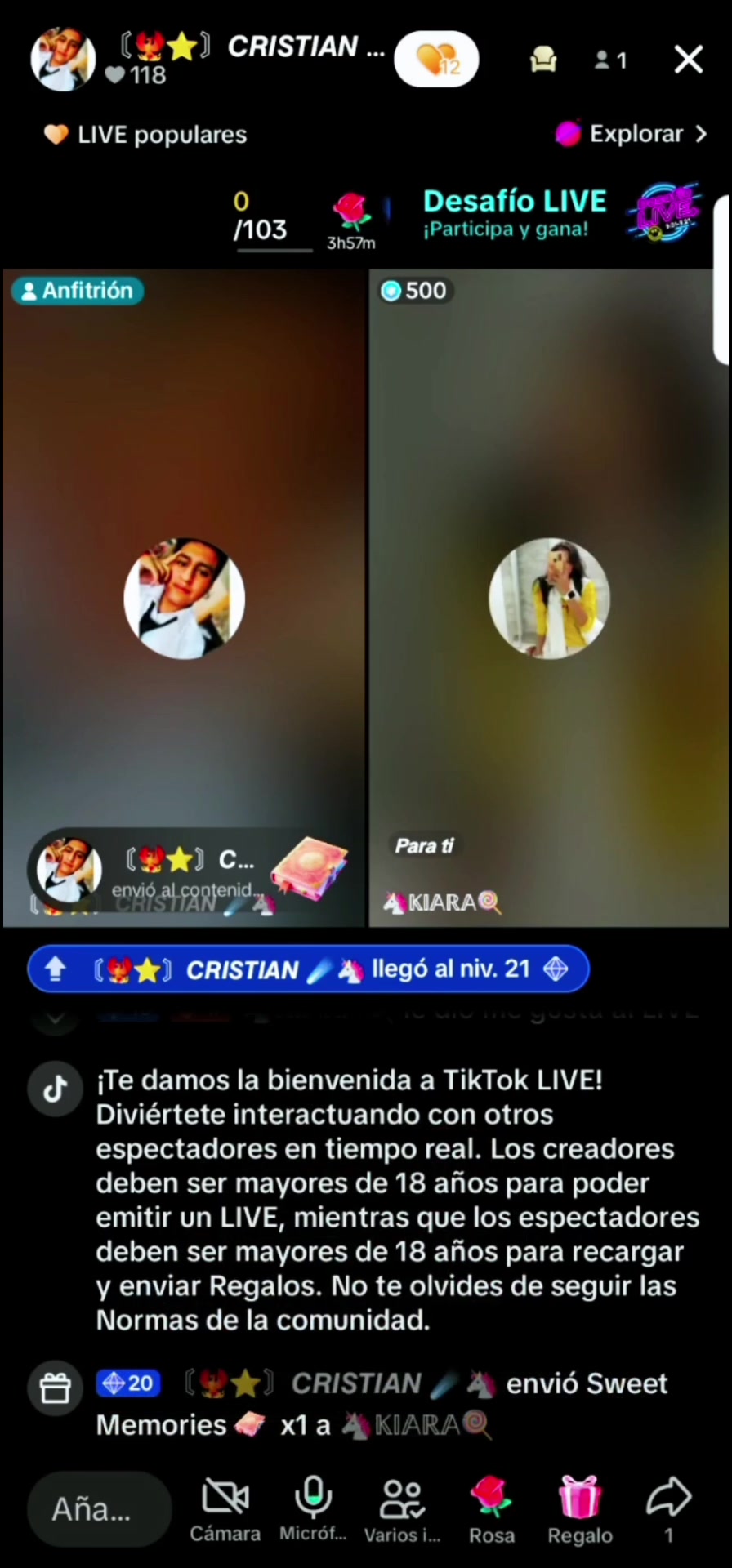This screenshot has width=732, height=1568.
Task: View host Cristian's avatar in the Anfitrión panel
Action: [184, 598]
